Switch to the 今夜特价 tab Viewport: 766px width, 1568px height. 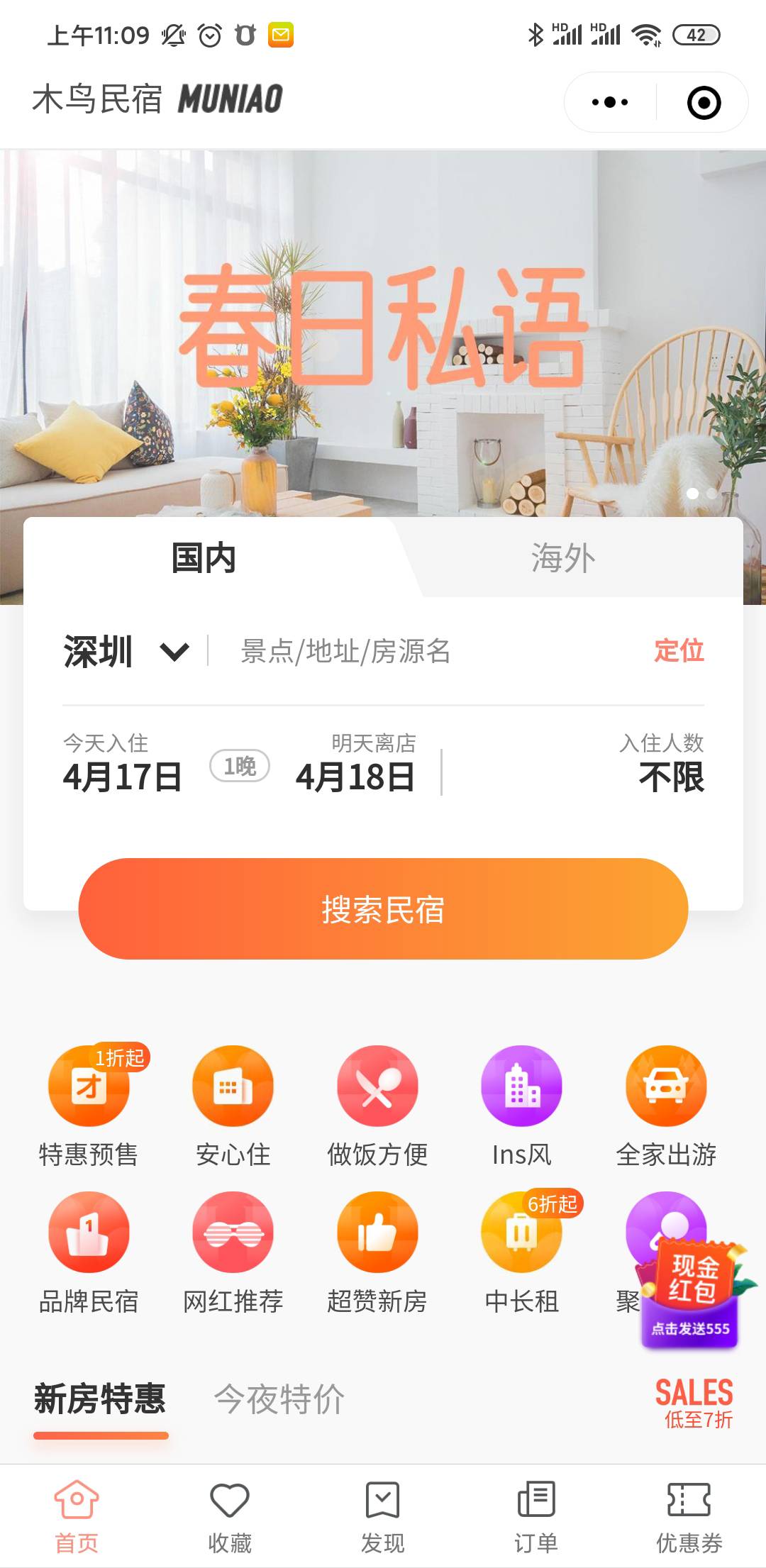[279, 1400]
